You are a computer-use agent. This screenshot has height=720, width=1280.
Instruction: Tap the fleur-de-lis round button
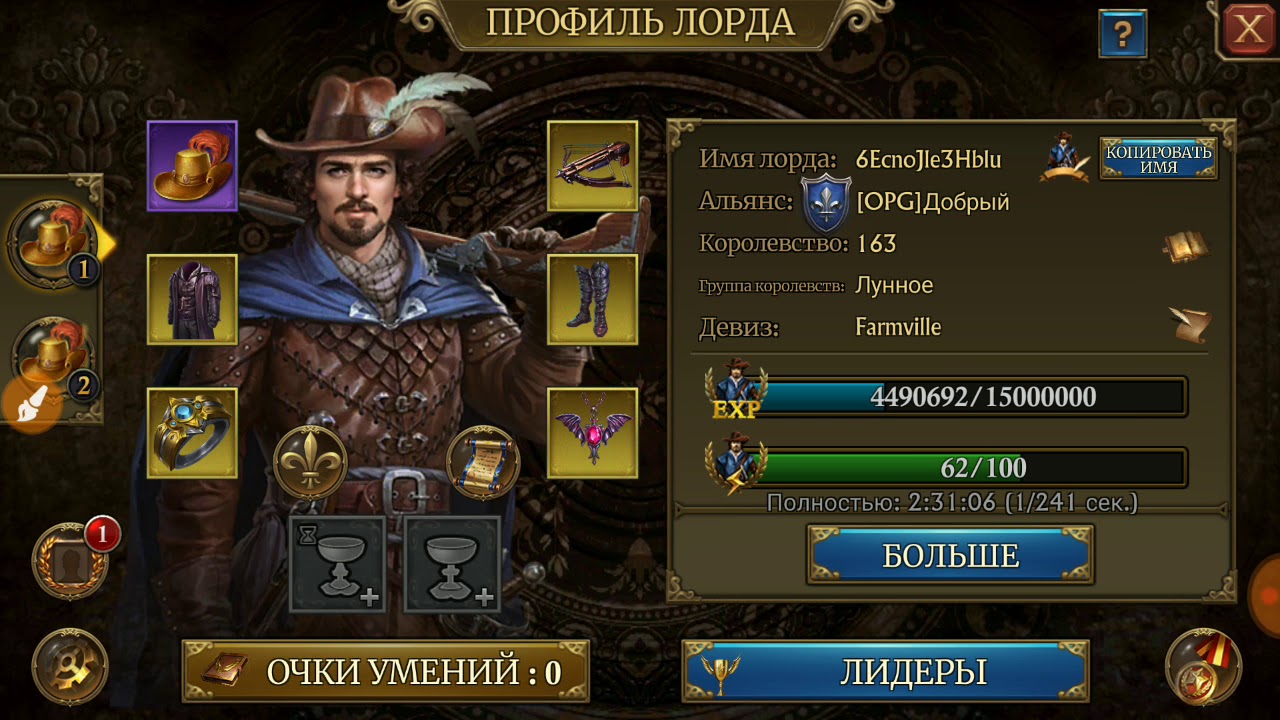click(310, 462)
